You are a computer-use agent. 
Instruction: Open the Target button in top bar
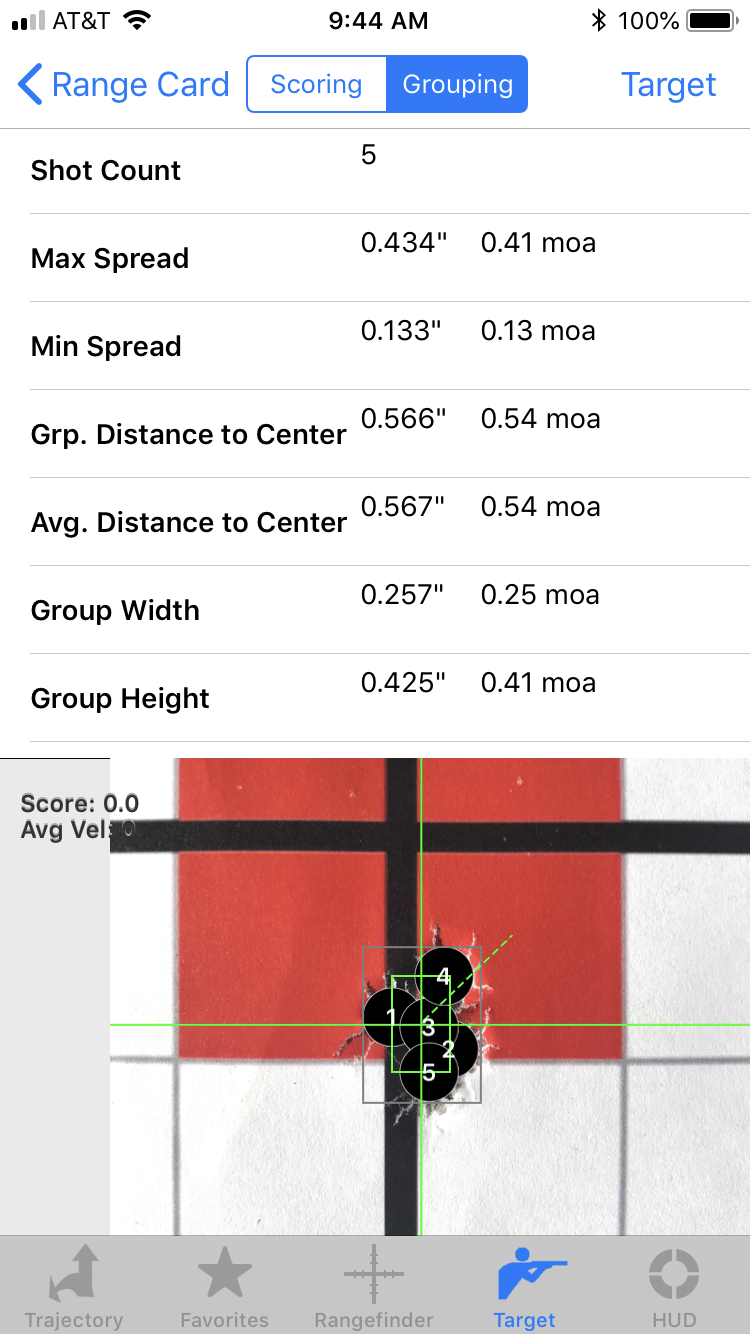(x=668, y=85)
